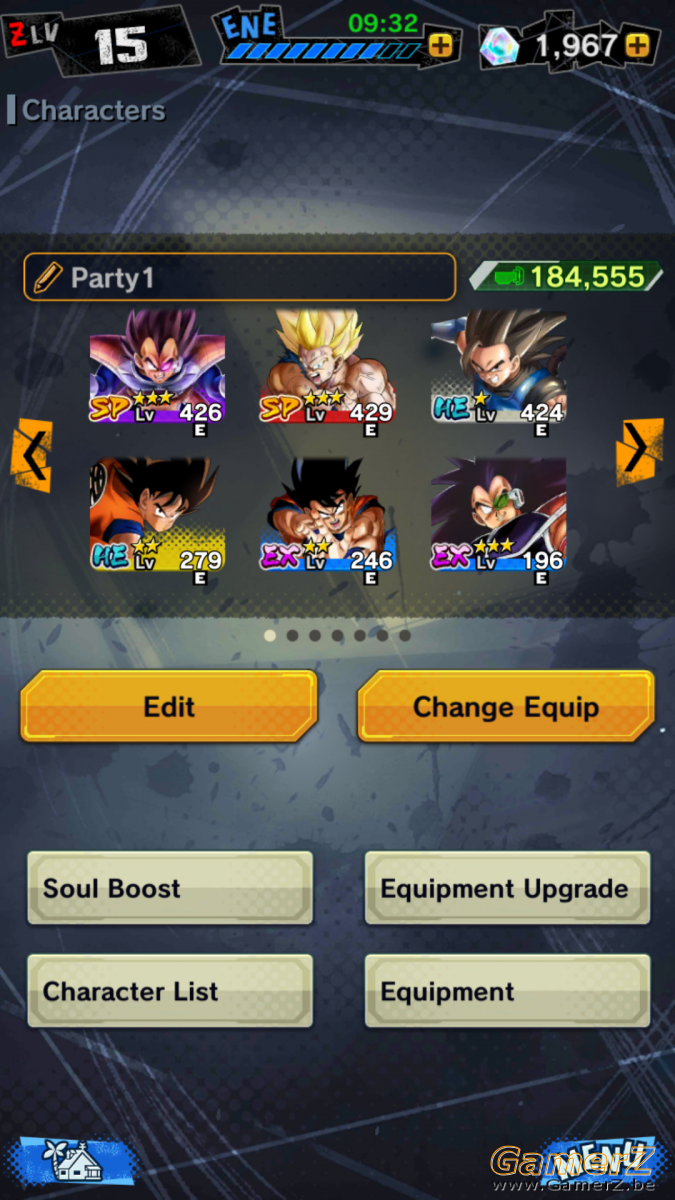View the Character List

[170, 991]
